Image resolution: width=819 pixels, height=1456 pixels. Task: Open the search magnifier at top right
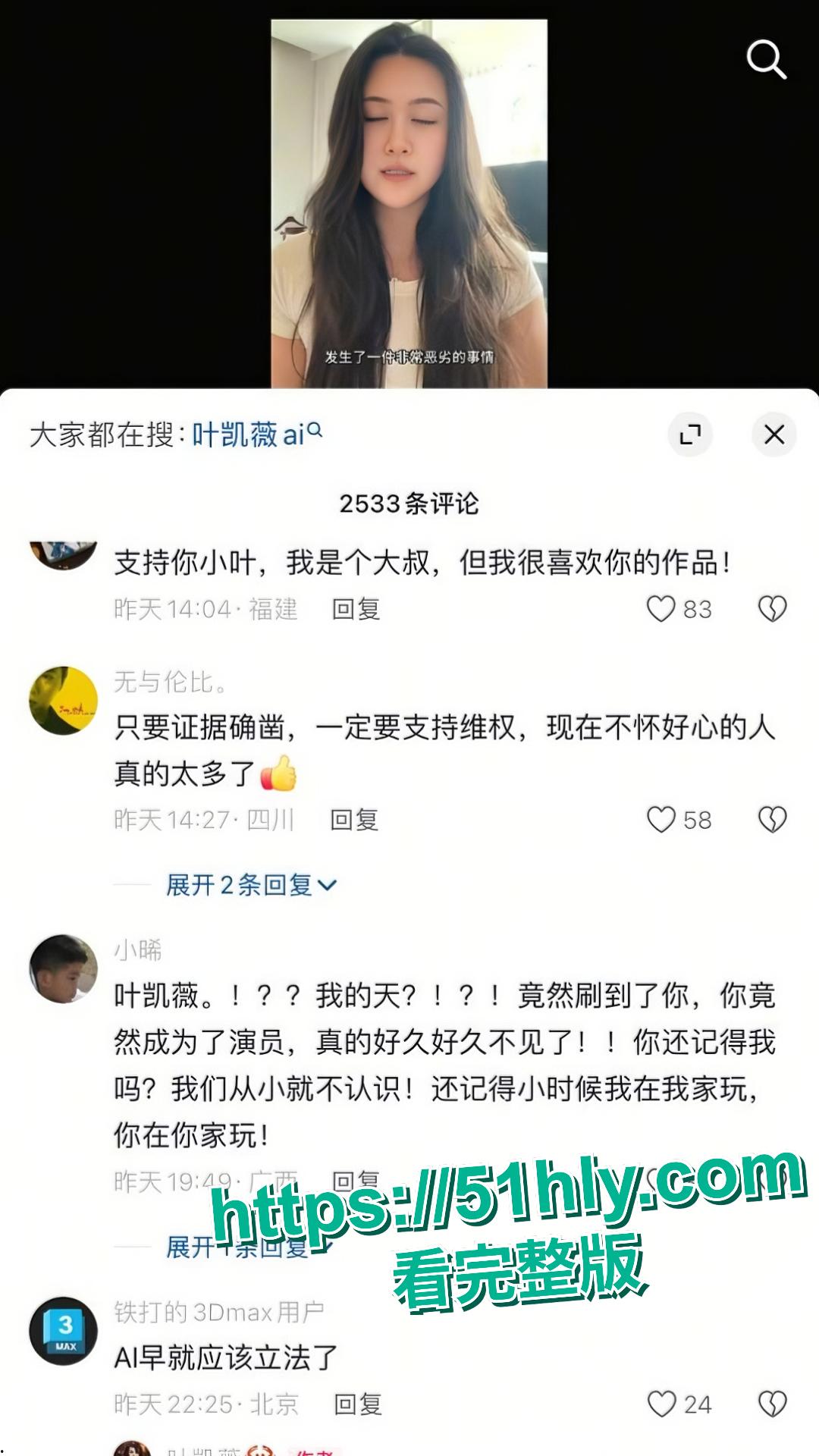tap(767, 59)
